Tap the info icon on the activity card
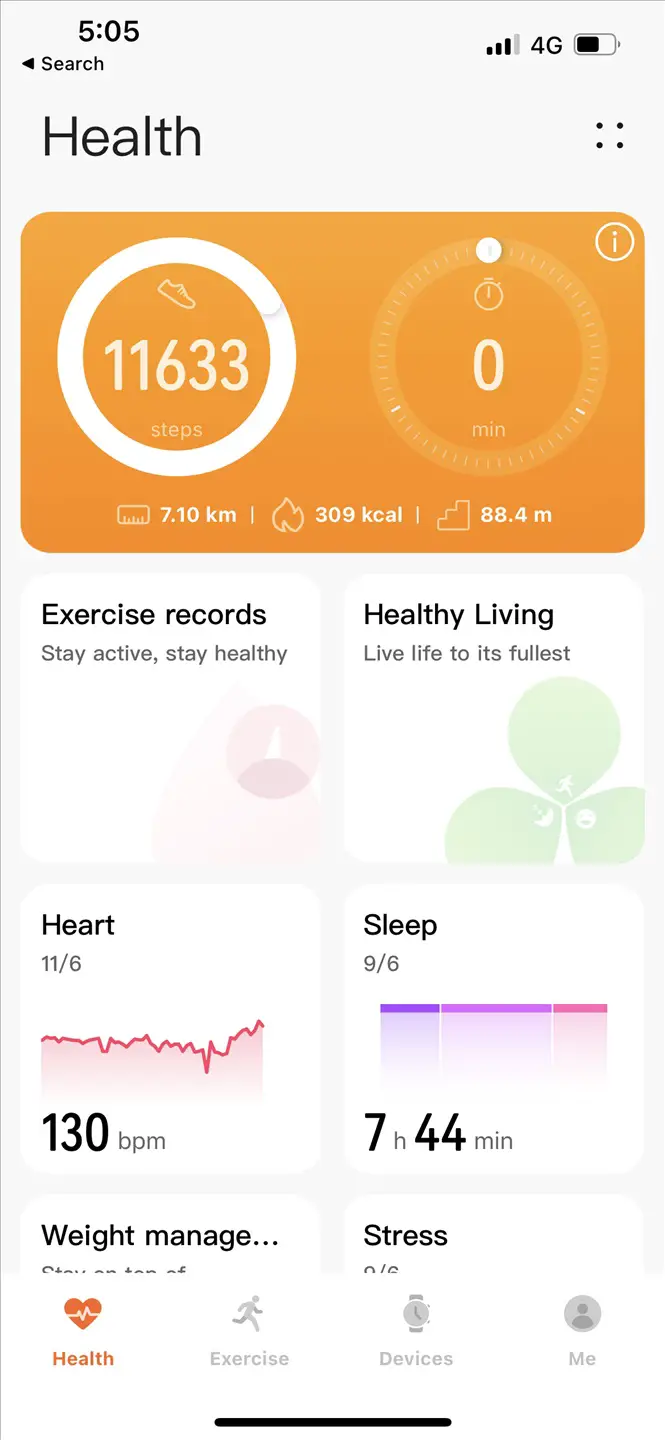The width and height of the screenshot is (665, 1440). pyautogui.click(x=614, y=242)
